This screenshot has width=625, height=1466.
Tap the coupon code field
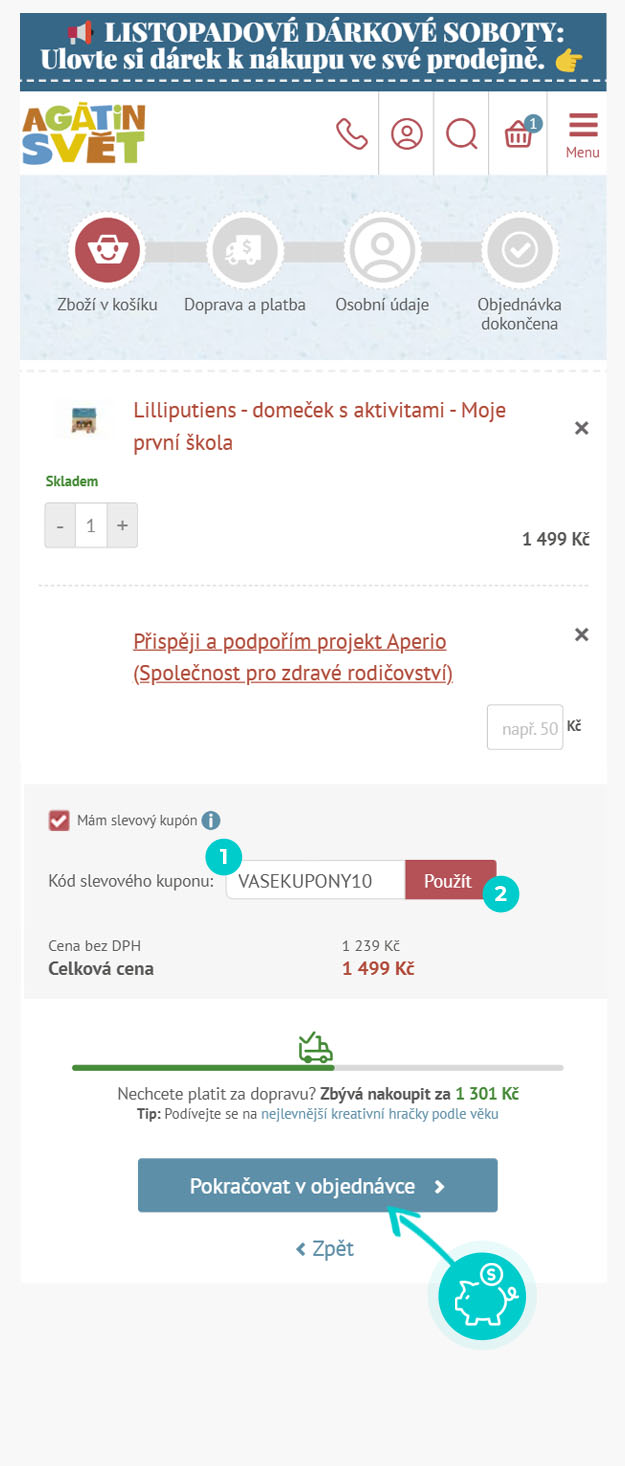(x=314, y=880)
